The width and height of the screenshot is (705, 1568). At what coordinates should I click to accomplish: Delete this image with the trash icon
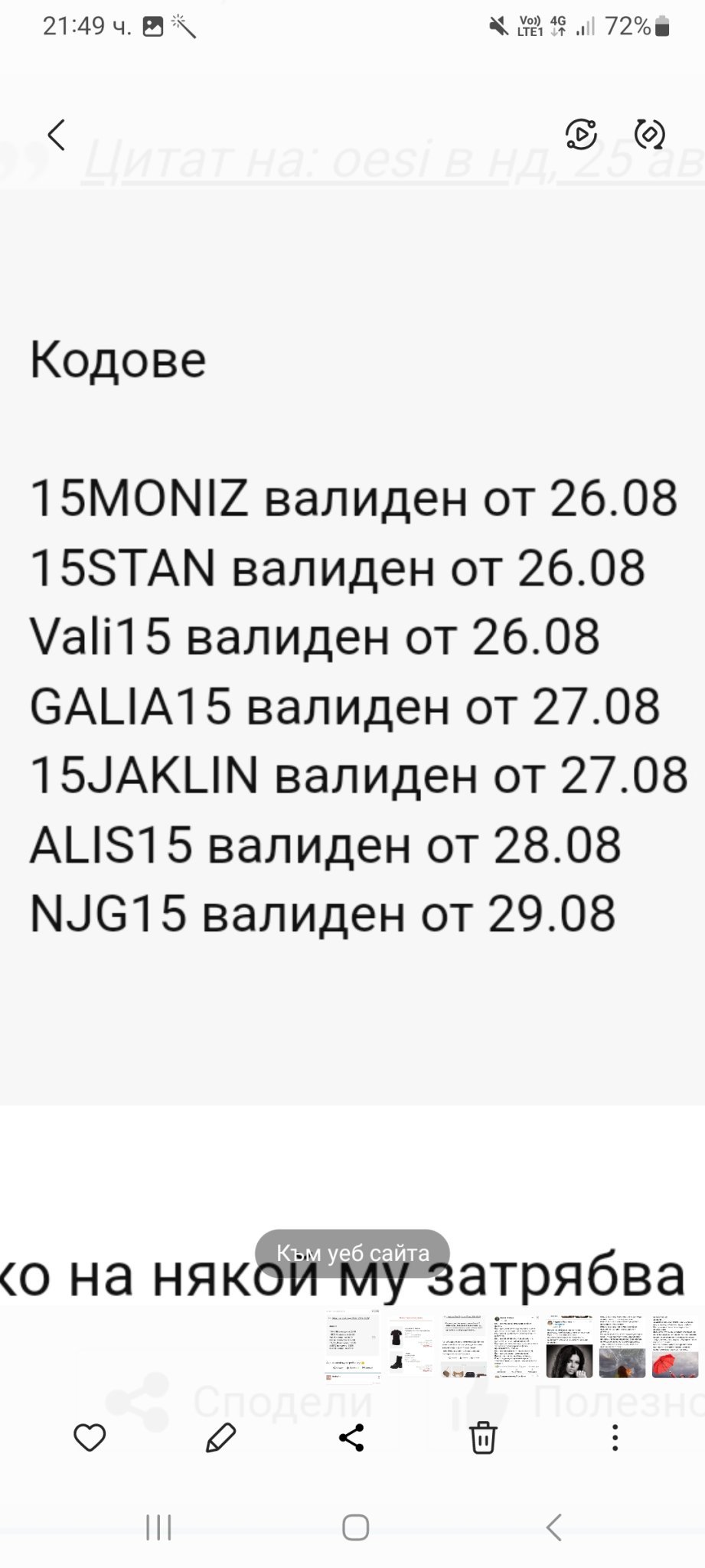click(x=483, y=1439)
